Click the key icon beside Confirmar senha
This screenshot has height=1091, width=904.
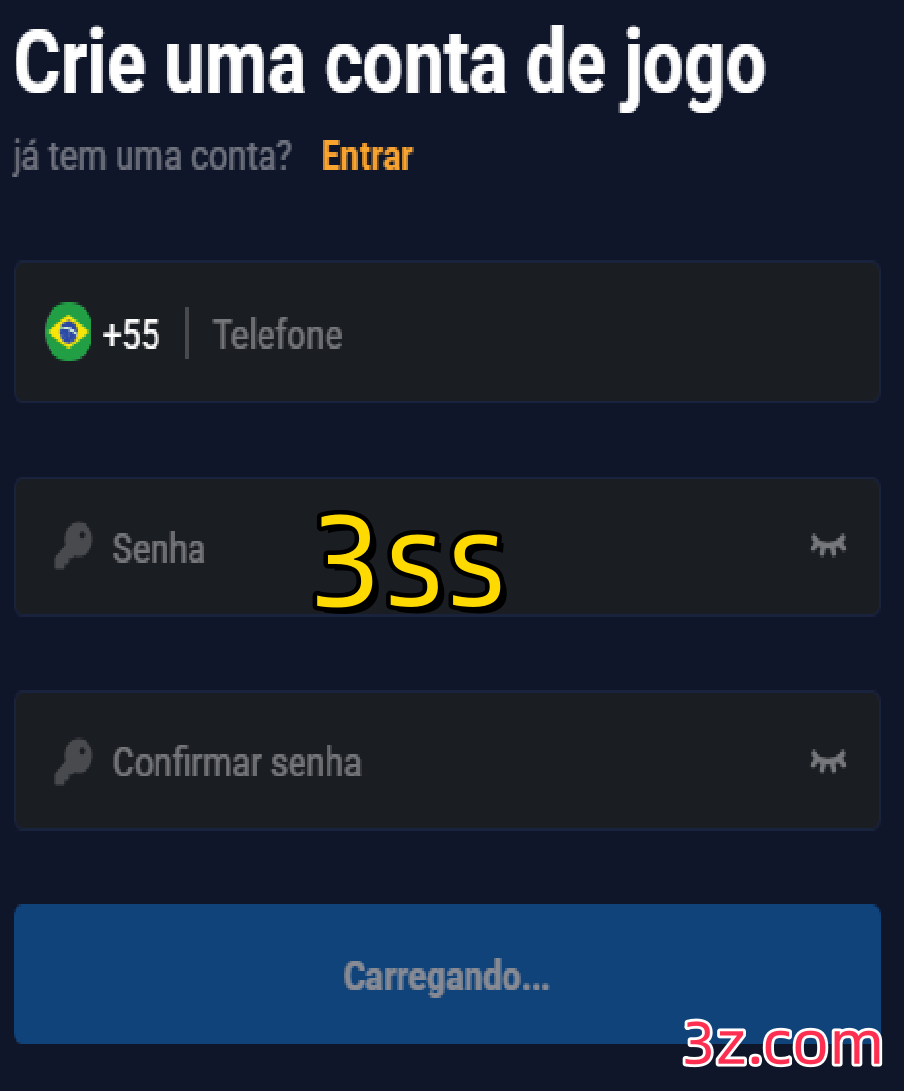pyautogui.click(x=71, y=760)
